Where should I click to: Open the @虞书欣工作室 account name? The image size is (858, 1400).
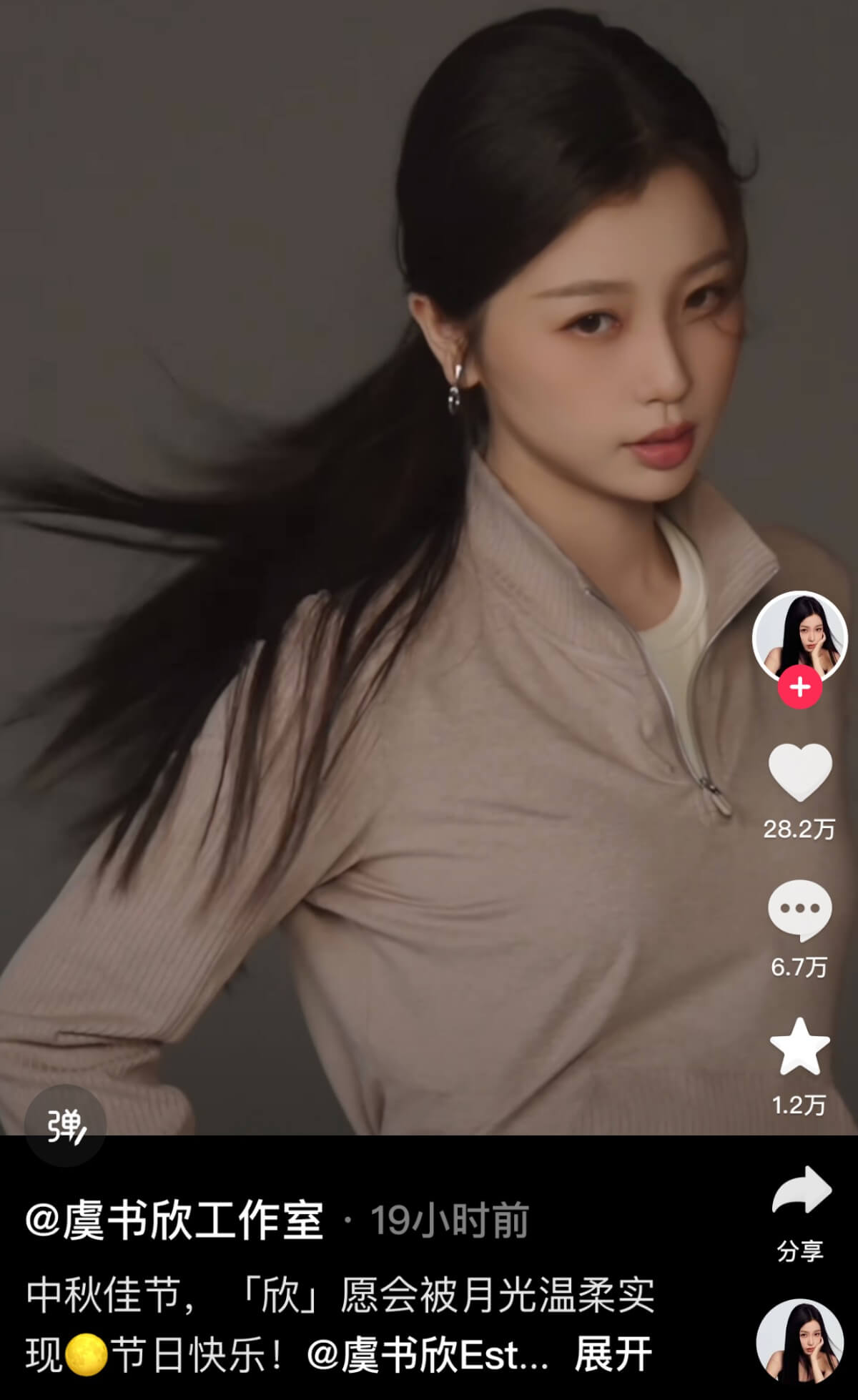tap(174, 1221)
